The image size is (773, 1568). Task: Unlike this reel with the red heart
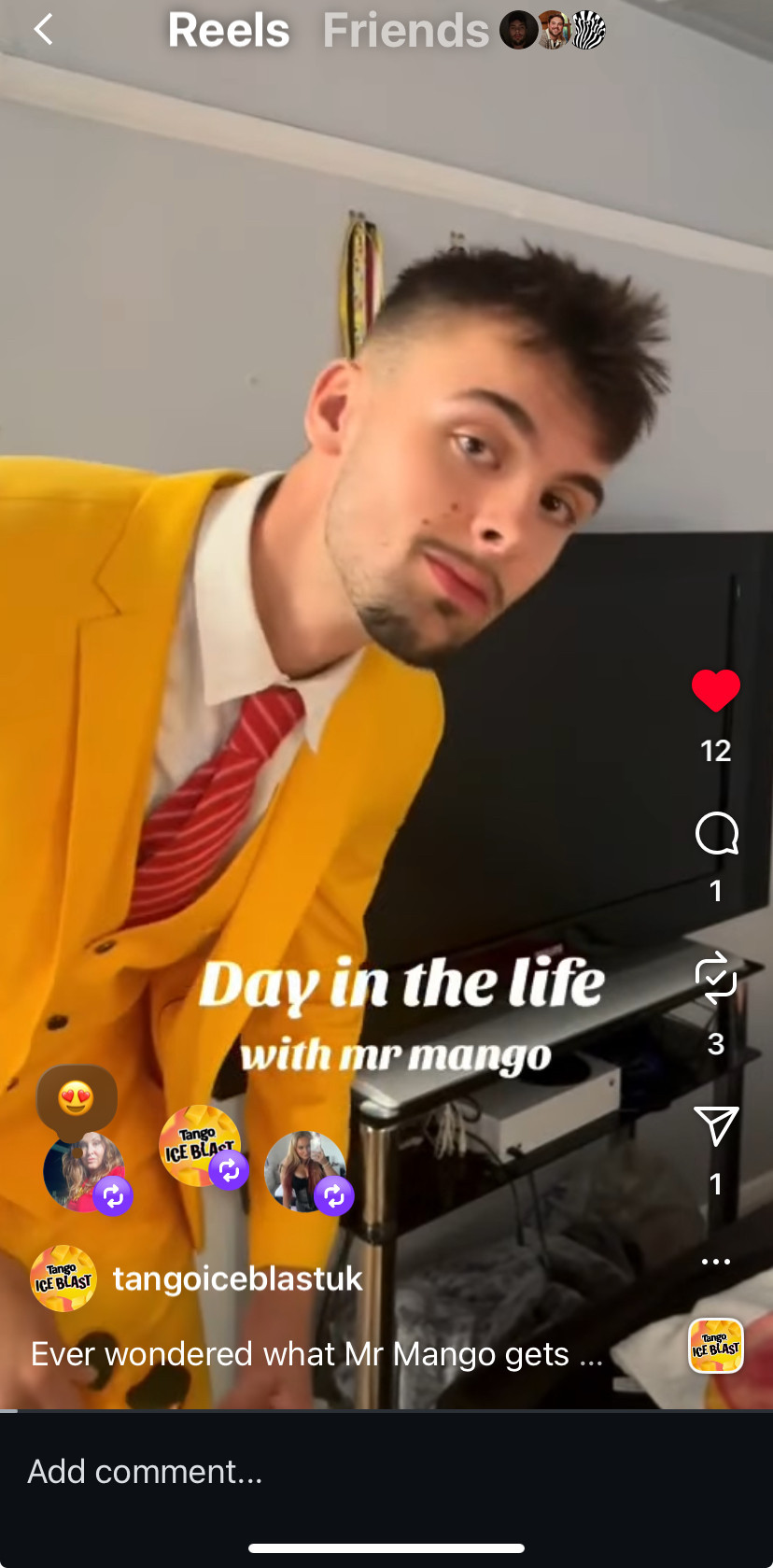point(716,692)
